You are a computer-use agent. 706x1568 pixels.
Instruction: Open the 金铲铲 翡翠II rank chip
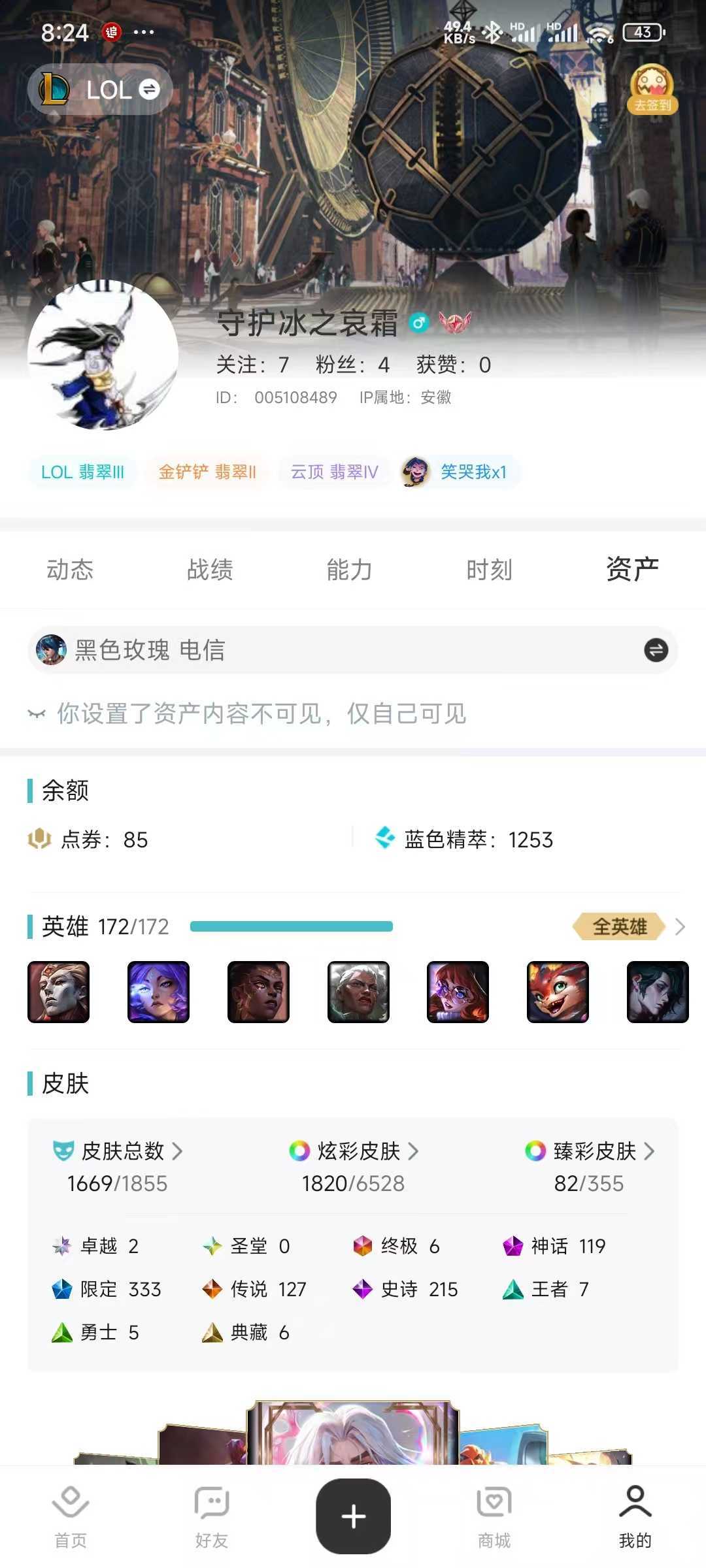tap(207, 472)
